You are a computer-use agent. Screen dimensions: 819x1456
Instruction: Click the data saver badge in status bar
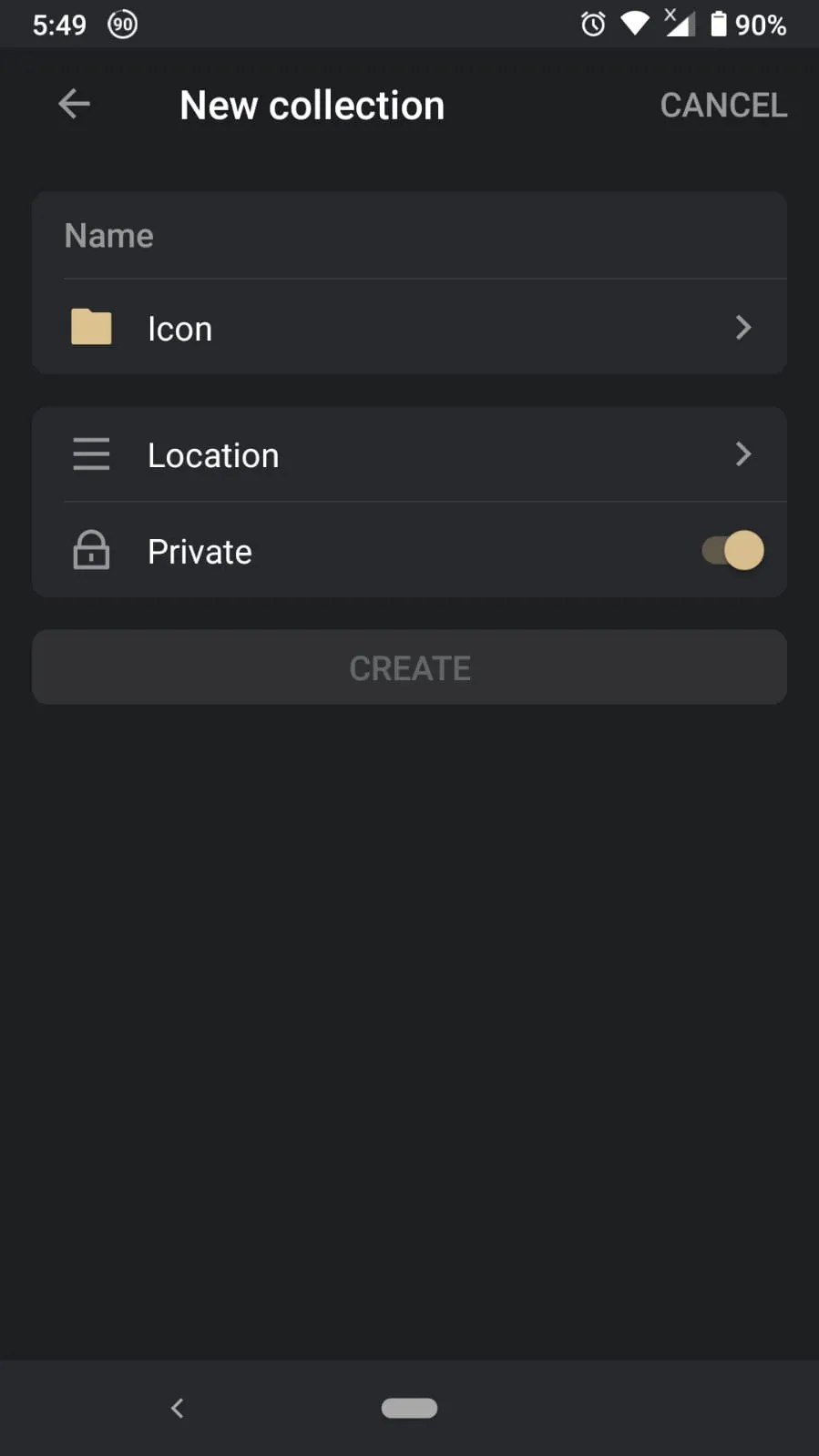pyautogui.click(x=121, y=24)
